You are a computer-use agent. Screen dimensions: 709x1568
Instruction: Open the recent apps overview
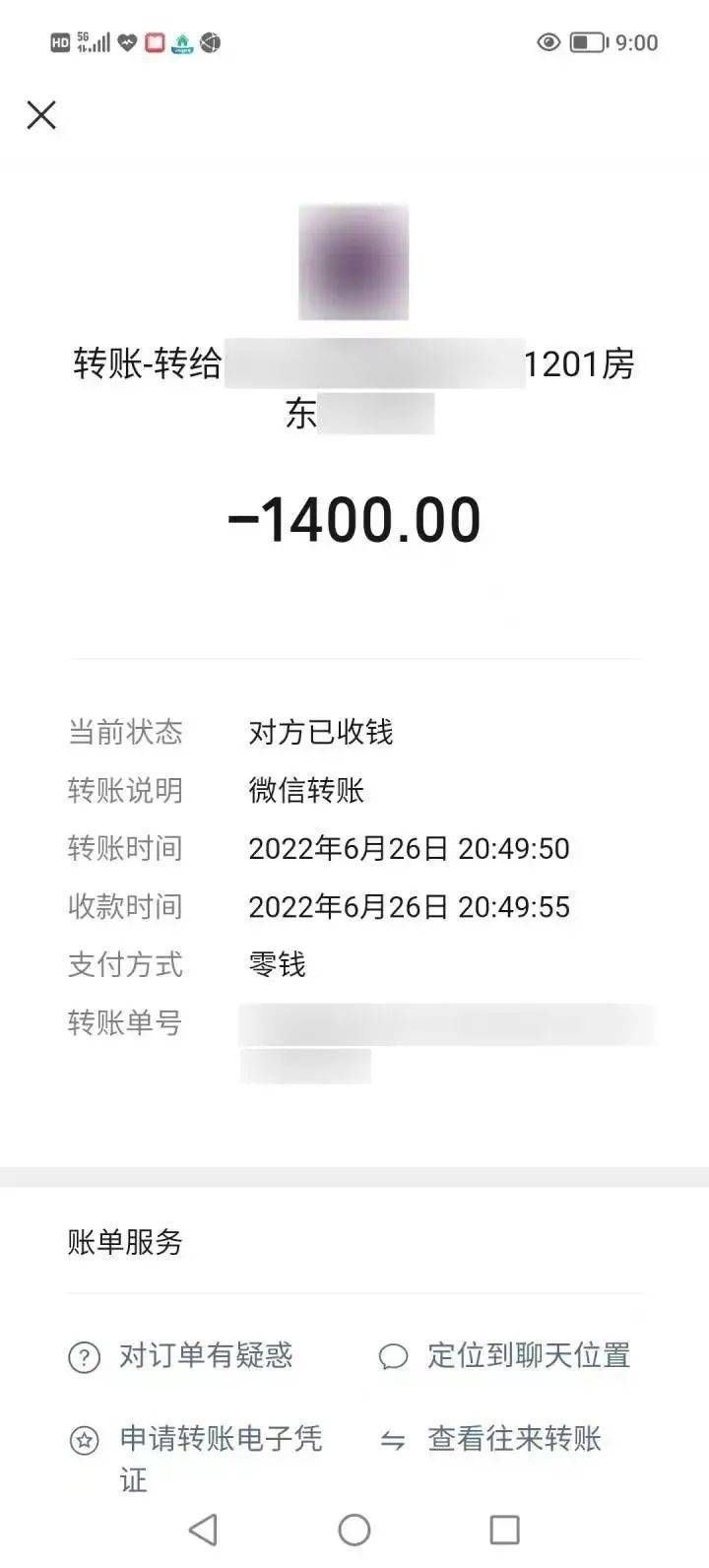tap(504, 1530)
